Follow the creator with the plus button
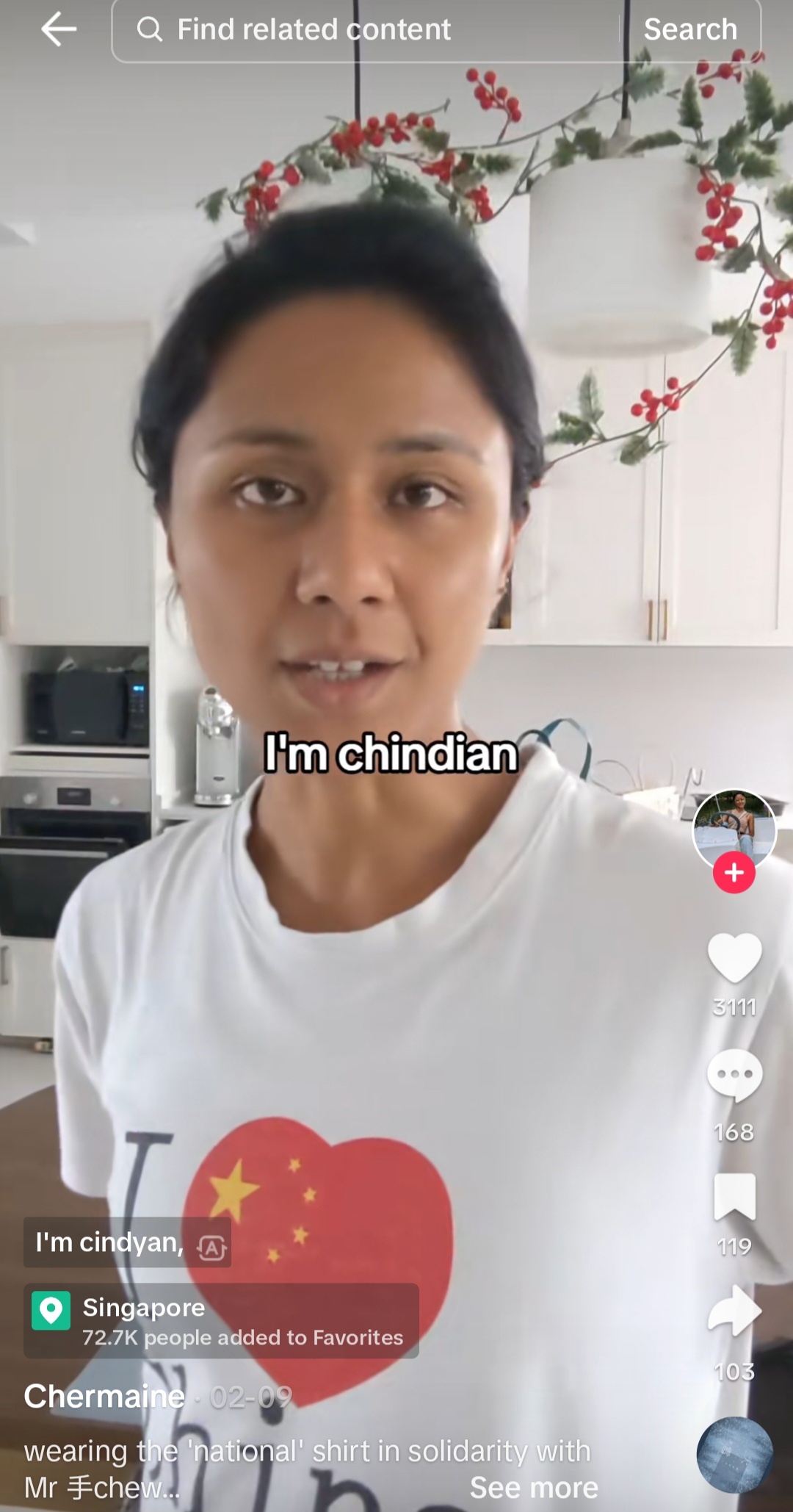 (734, 873)
